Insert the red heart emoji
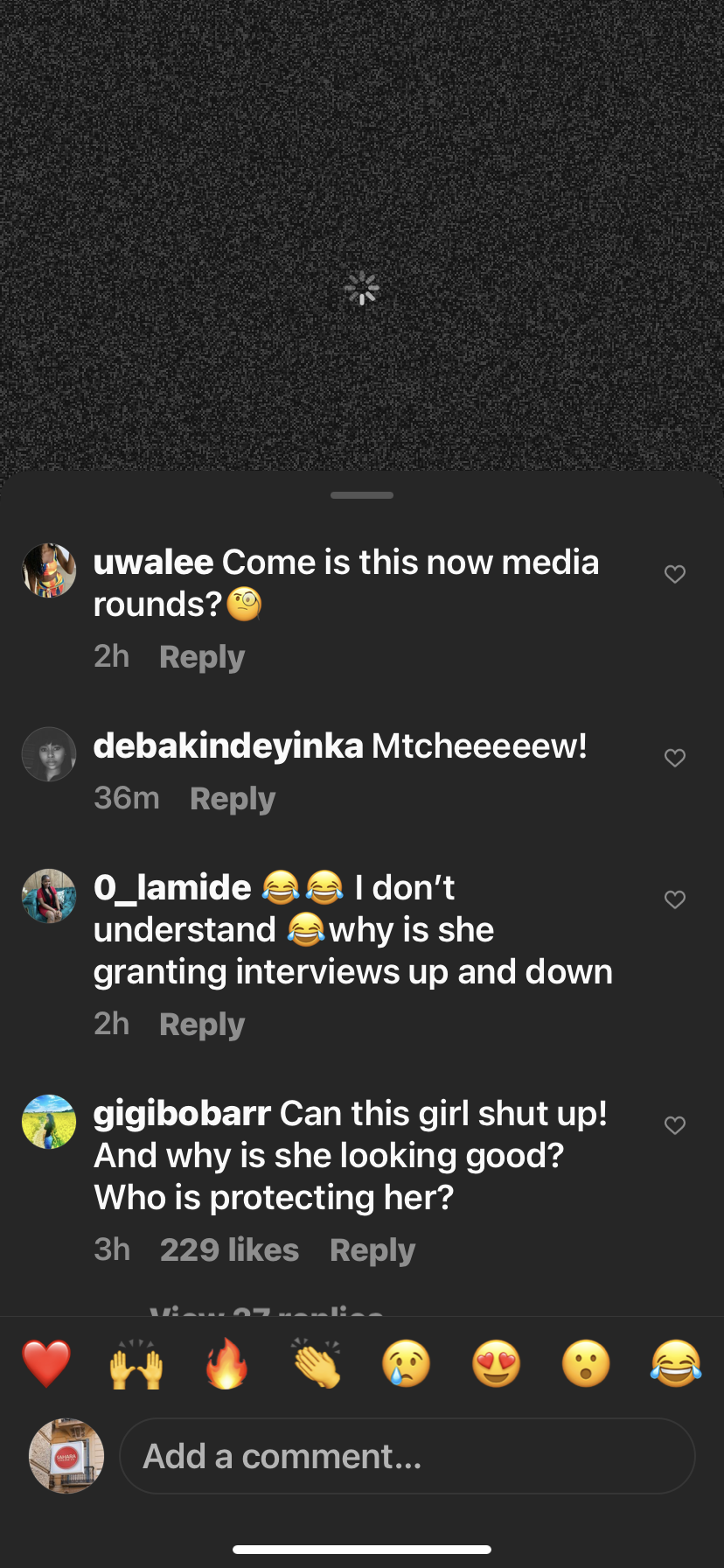The image size is (724, 1568). [46, 1364]
